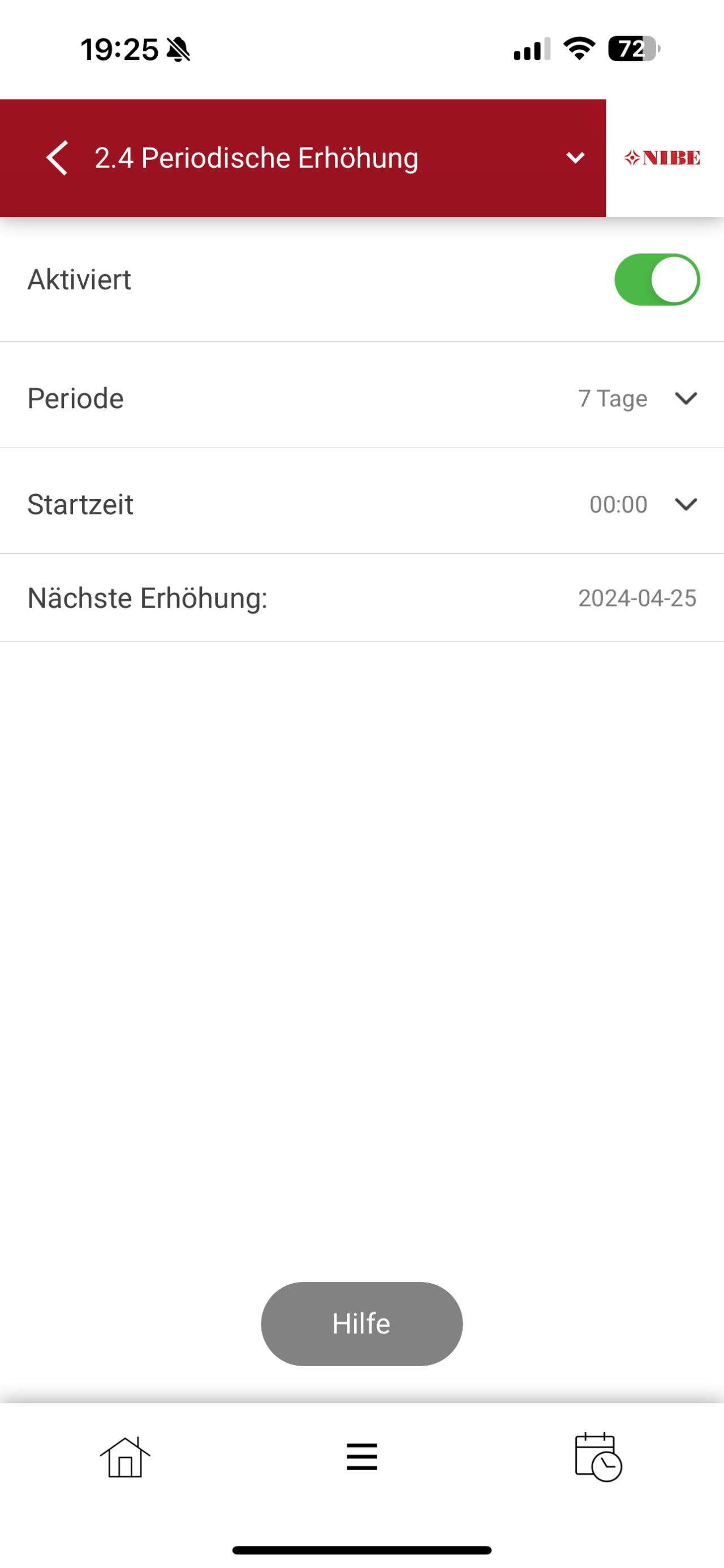Open the Hilfe button

[361, 1323]
